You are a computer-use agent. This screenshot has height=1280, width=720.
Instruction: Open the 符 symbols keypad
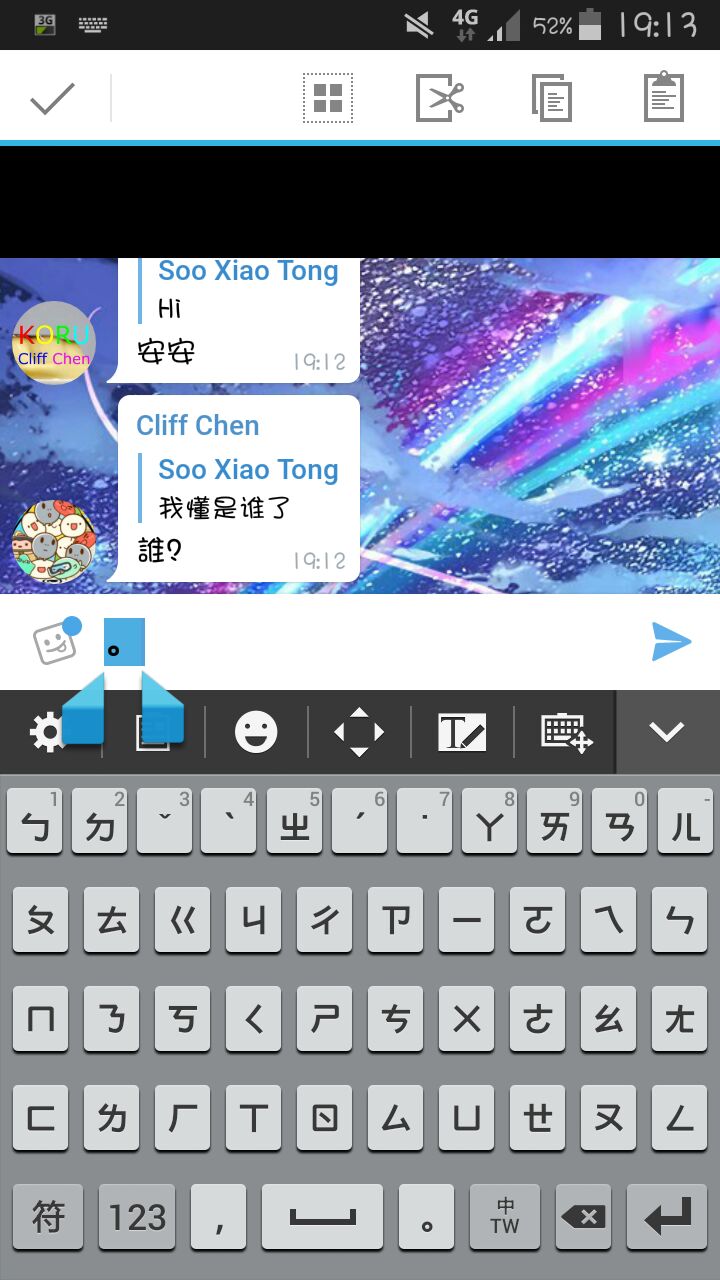tap(48, 1217)
